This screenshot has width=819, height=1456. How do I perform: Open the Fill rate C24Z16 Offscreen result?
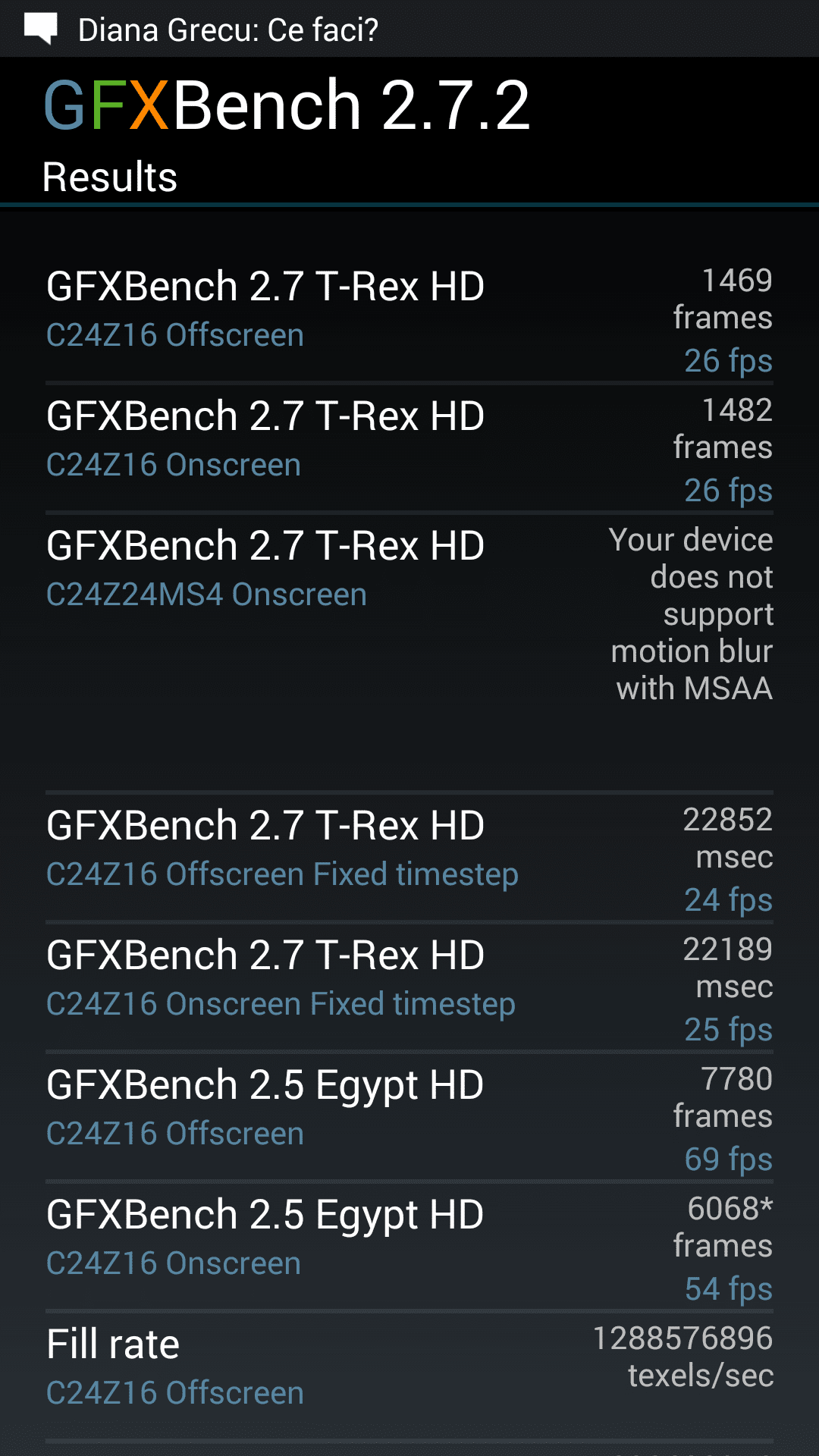tap(409, 1376)
